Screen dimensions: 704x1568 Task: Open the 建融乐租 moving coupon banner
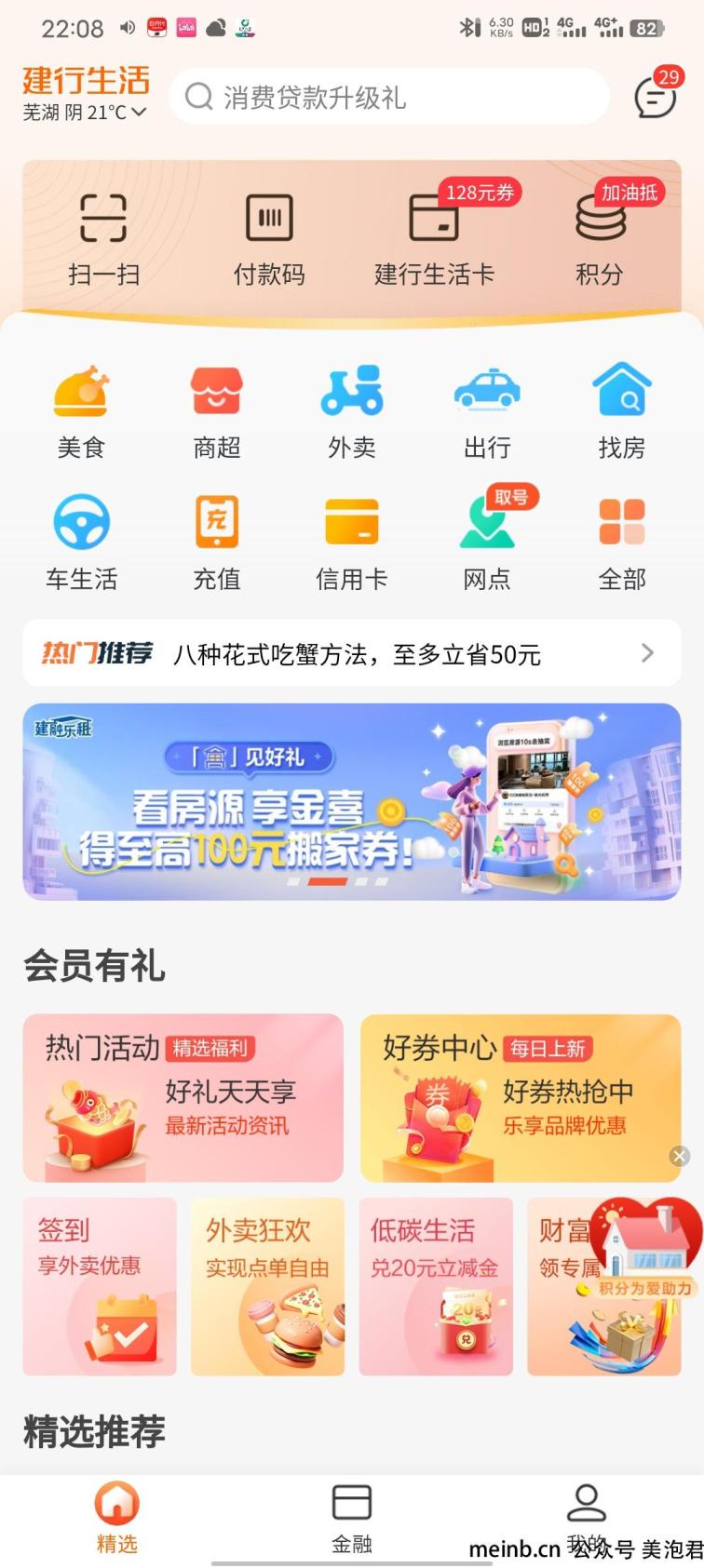[352, 801]
